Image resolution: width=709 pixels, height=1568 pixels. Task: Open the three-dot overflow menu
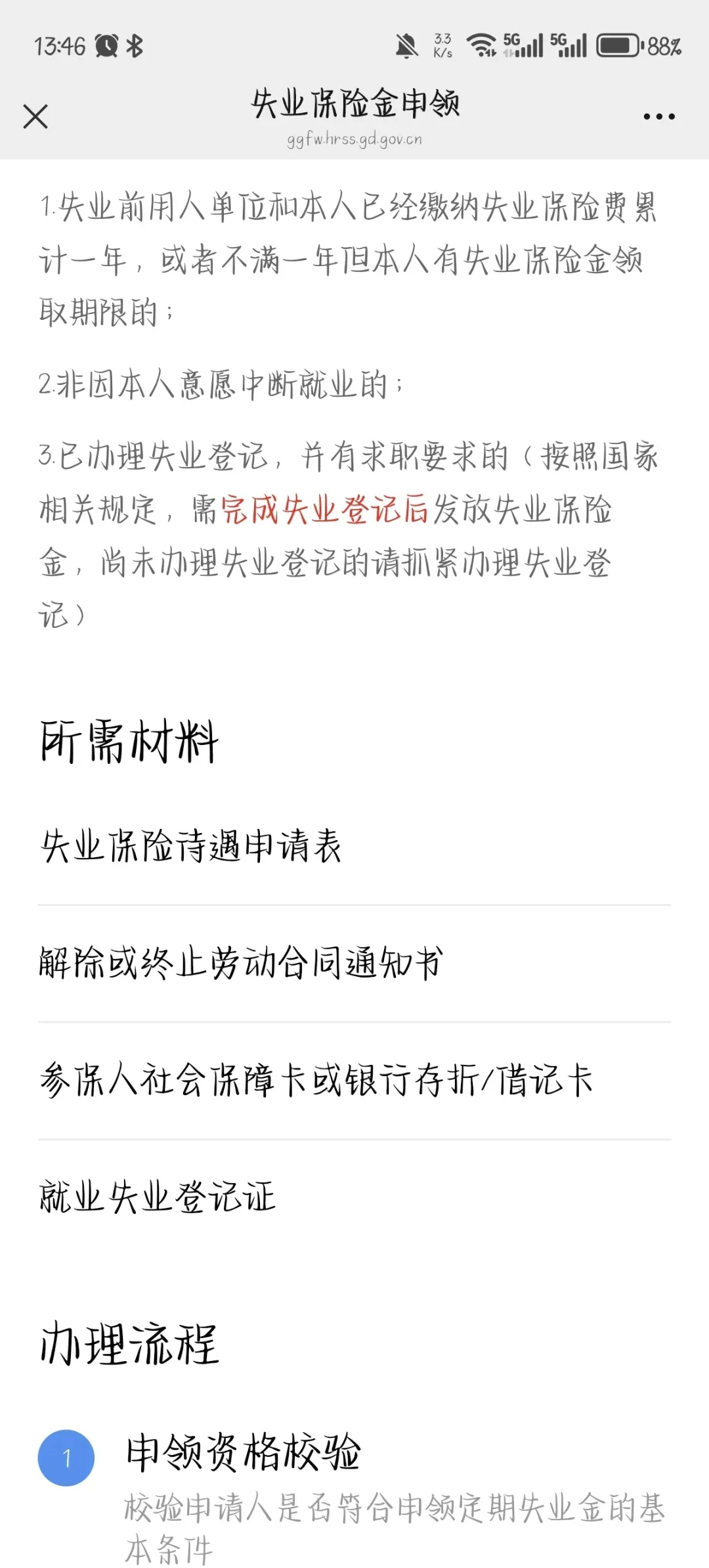click(659, 117)
